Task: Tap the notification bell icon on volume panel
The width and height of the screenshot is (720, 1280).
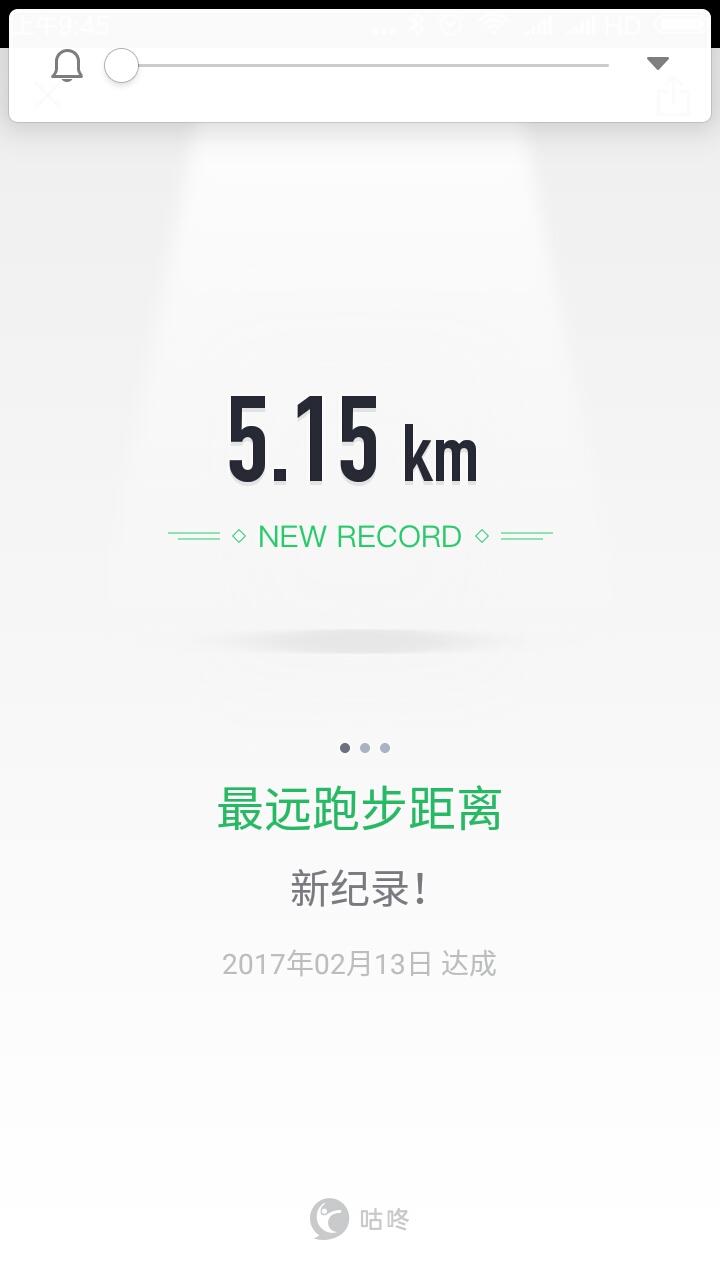Action: pyautogui.click(x=67, y=66)
